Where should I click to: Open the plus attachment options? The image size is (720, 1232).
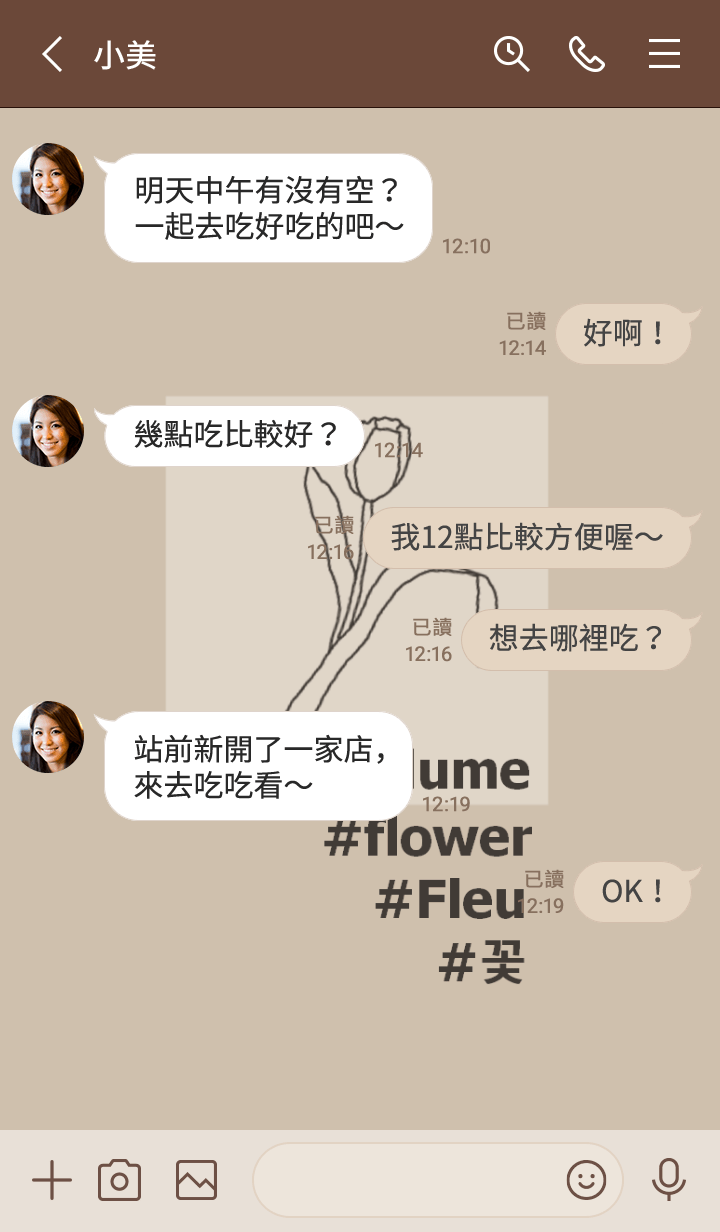(x=52, y=1181)
